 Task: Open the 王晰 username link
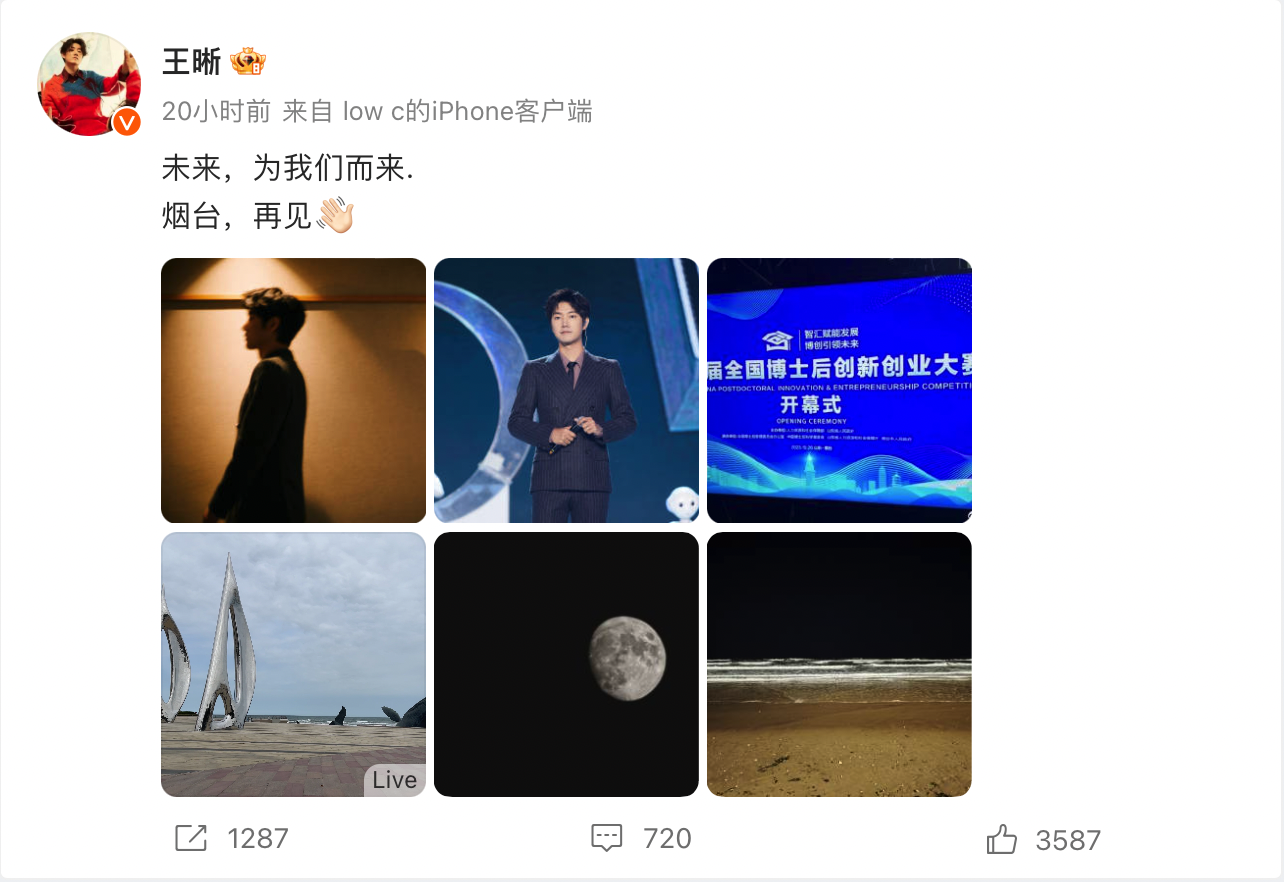point(191,62)
